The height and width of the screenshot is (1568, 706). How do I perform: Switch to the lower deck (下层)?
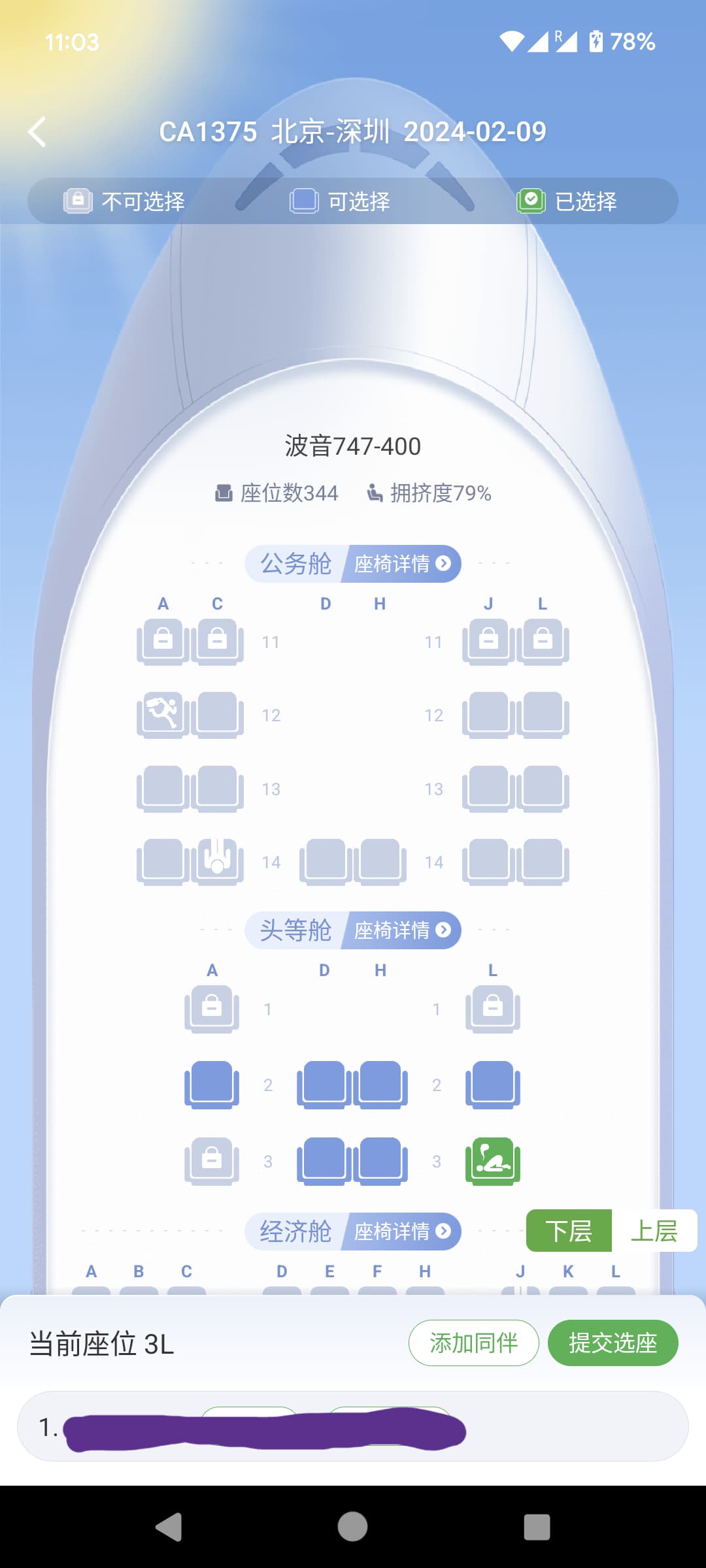(x=569, y=1231)
